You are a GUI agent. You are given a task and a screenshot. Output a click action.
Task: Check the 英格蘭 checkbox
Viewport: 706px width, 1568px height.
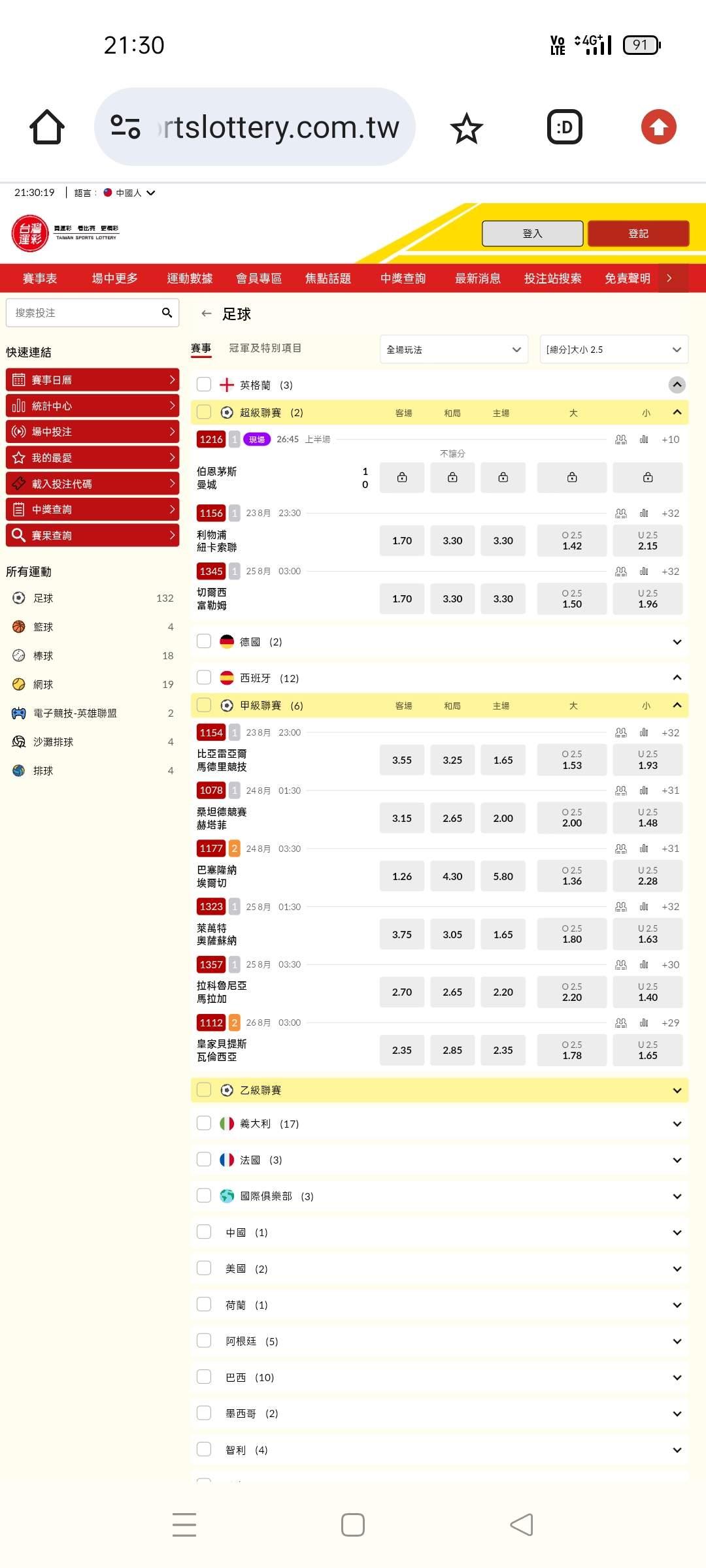204,384
